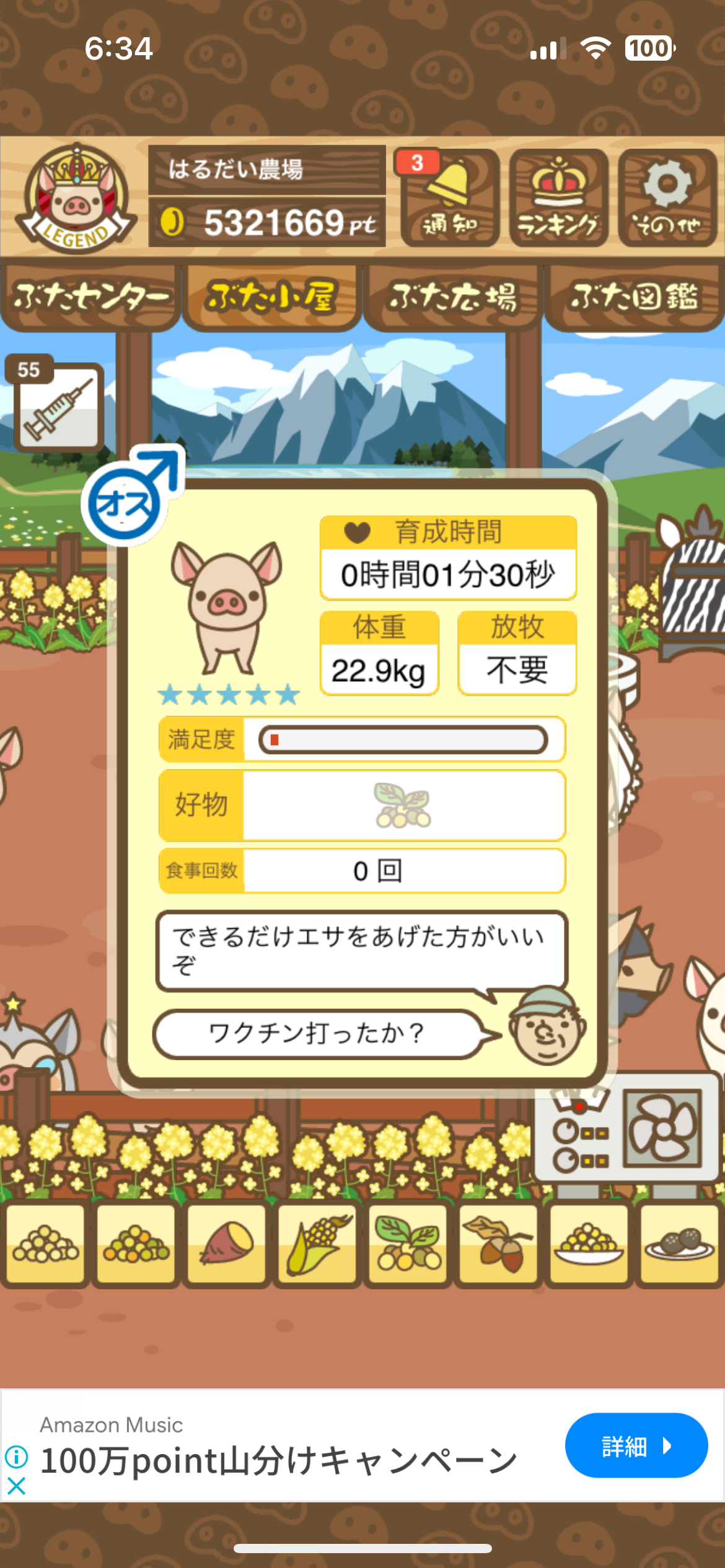
Task: Tap the air conditioner fan unit
Action: tap(626, 1128)
